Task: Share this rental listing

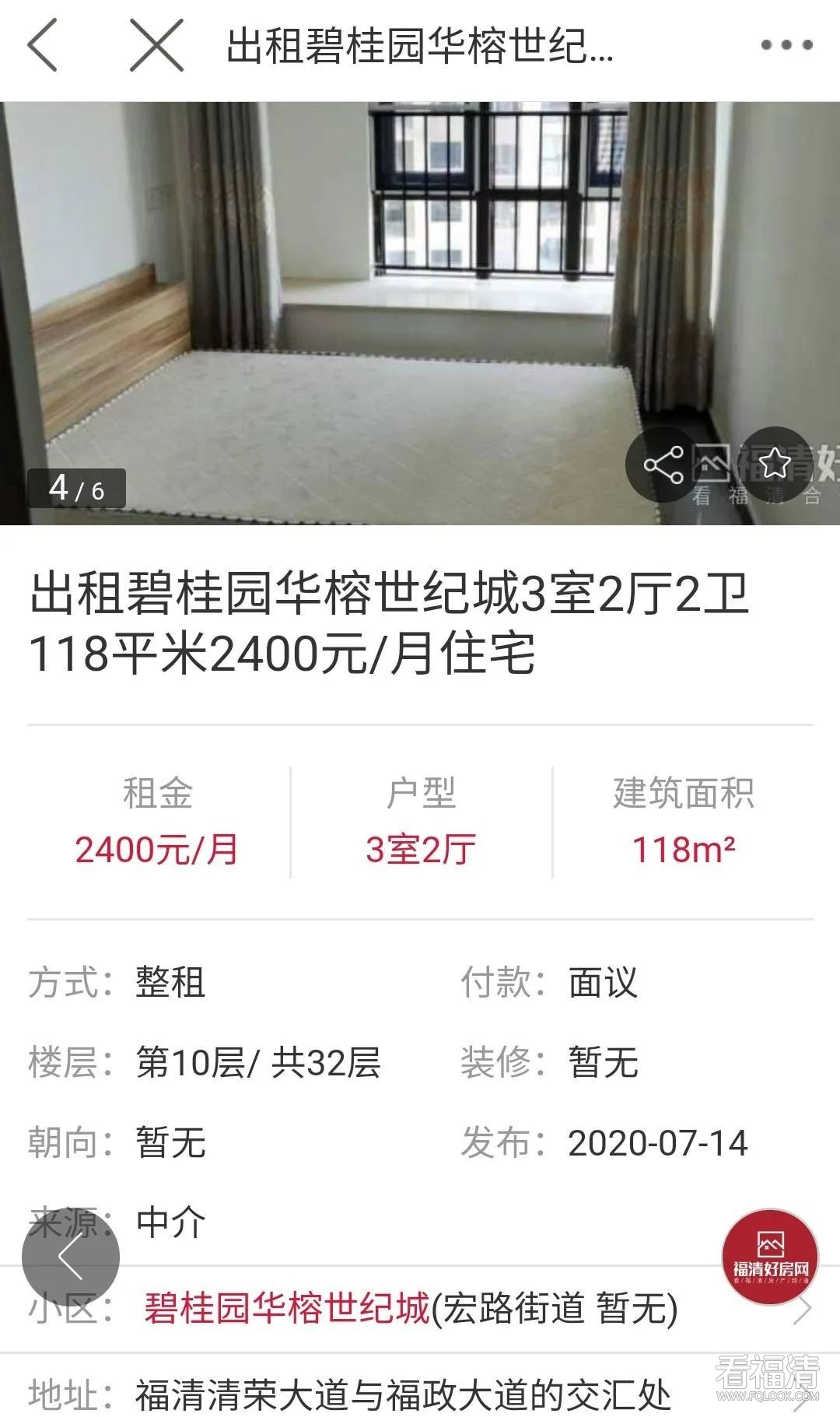Action: (663, 465)
